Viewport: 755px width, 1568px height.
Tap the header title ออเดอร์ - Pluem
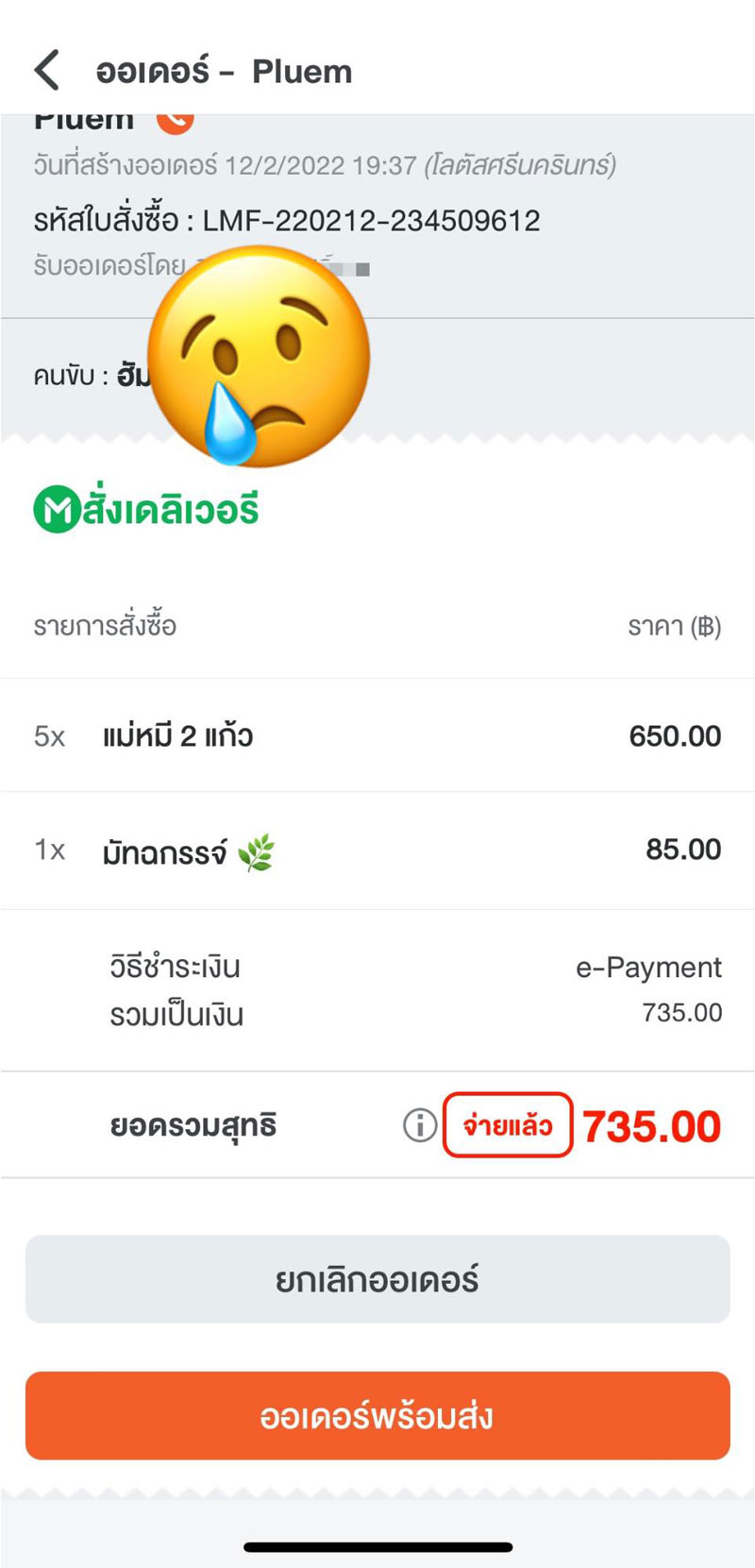click(x=224, y=70)
